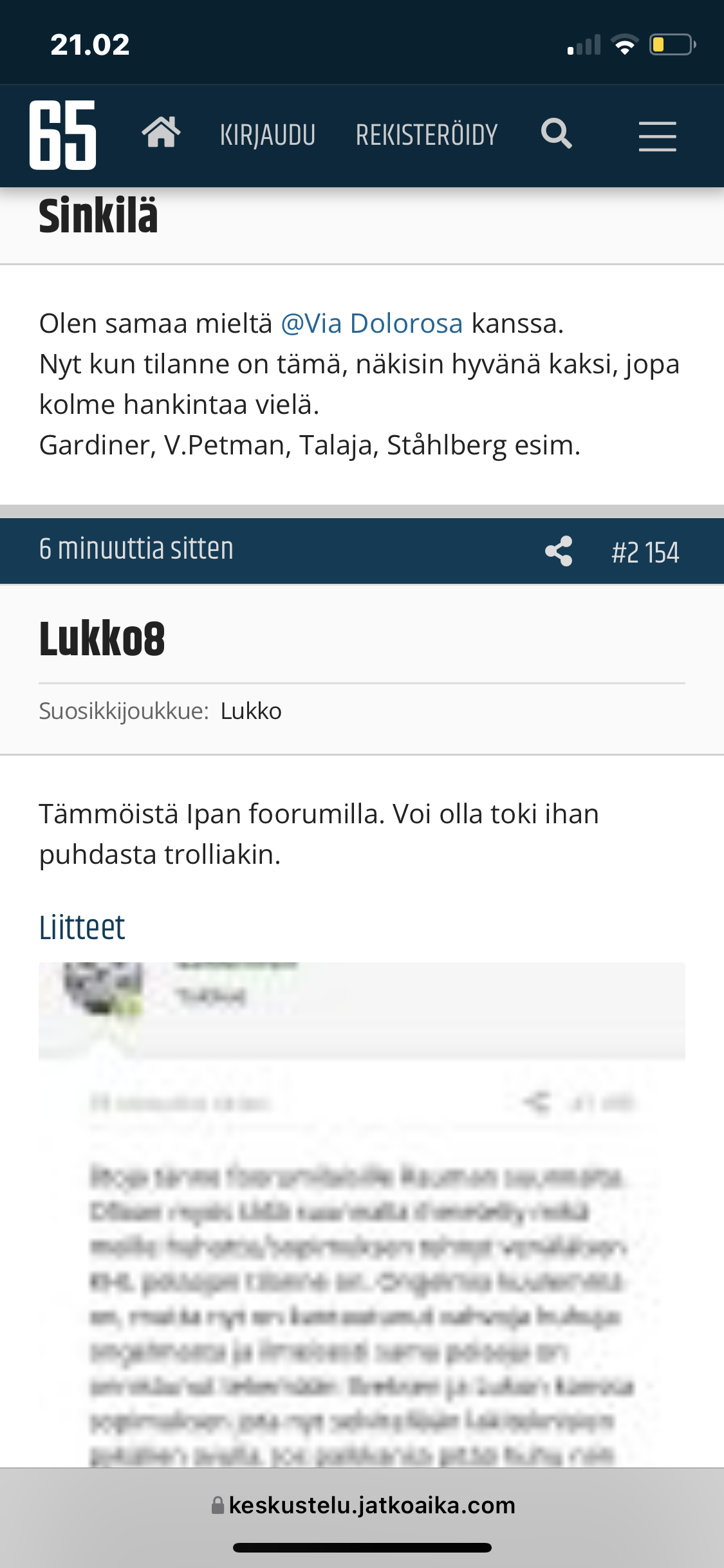Image resolution: width=724 pixels, height=1568 pixels.
Task: Open REKISTERÖIDY registration link
Action: tap(427, 135)
